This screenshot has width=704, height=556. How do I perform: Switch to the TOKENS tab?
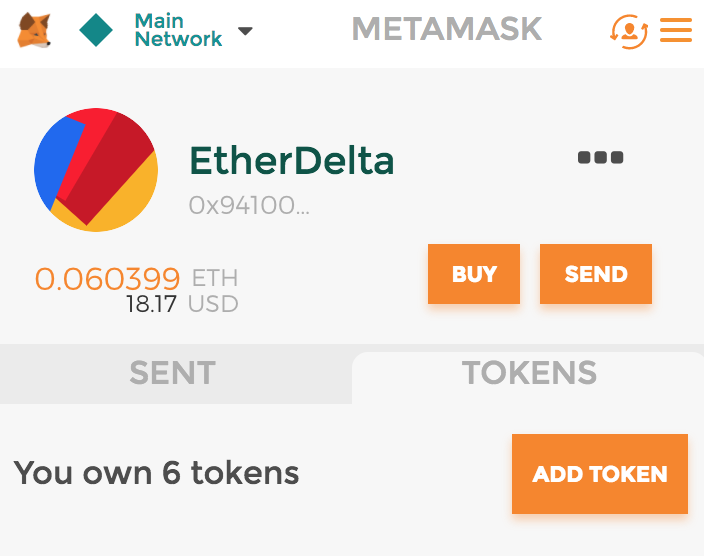529,373
